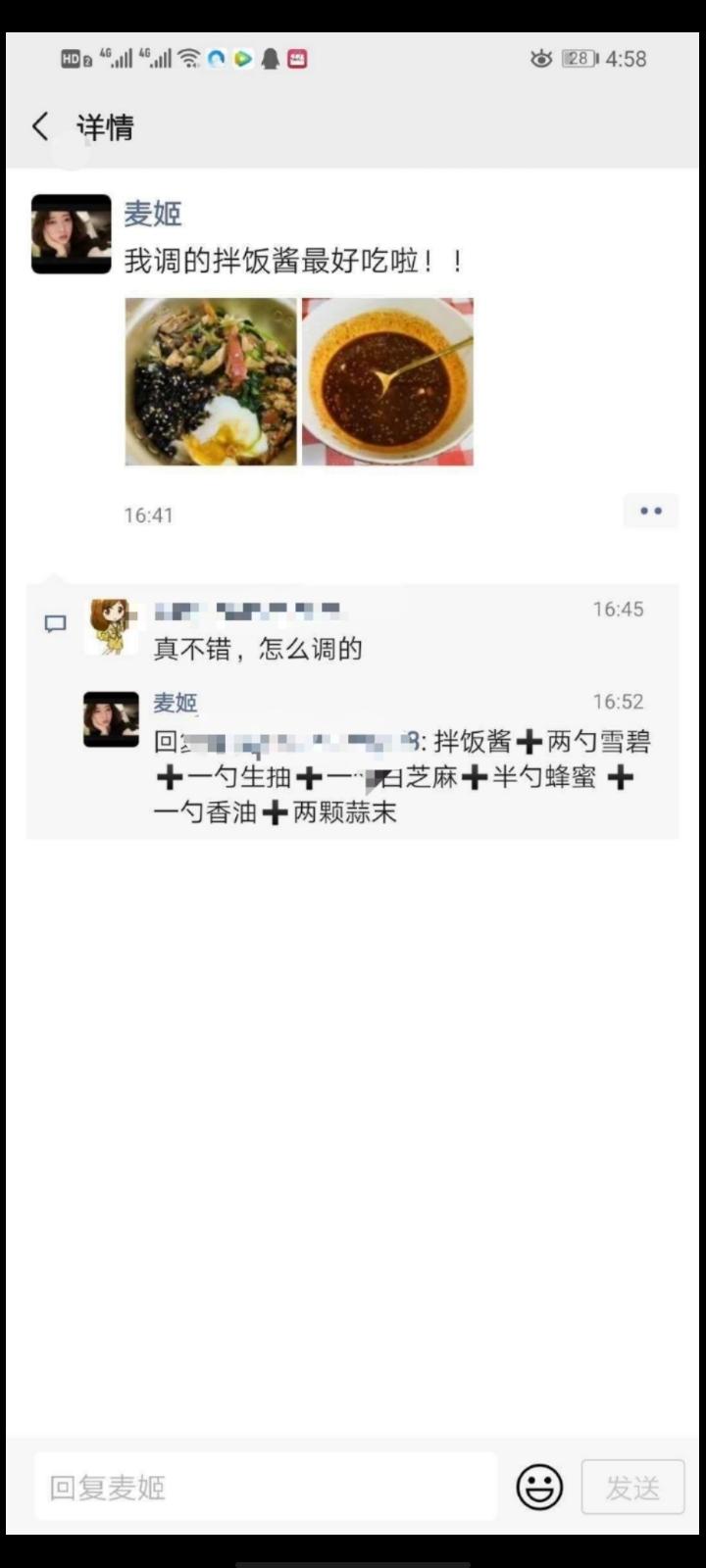Reply to the comment 真不错，怎么调的
The height and width of the screenshot is (1568, 706).
259,649
